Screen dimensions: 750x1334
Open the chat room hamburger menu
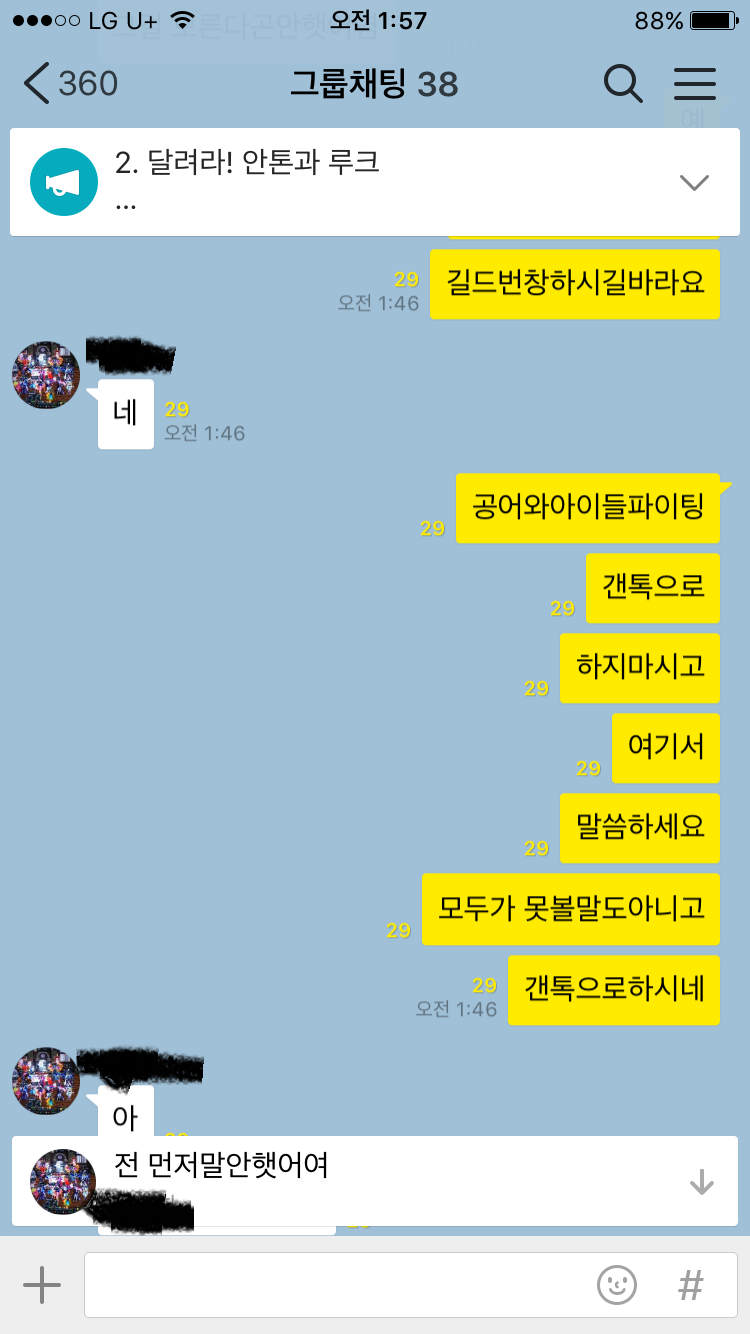pos(694,84)
